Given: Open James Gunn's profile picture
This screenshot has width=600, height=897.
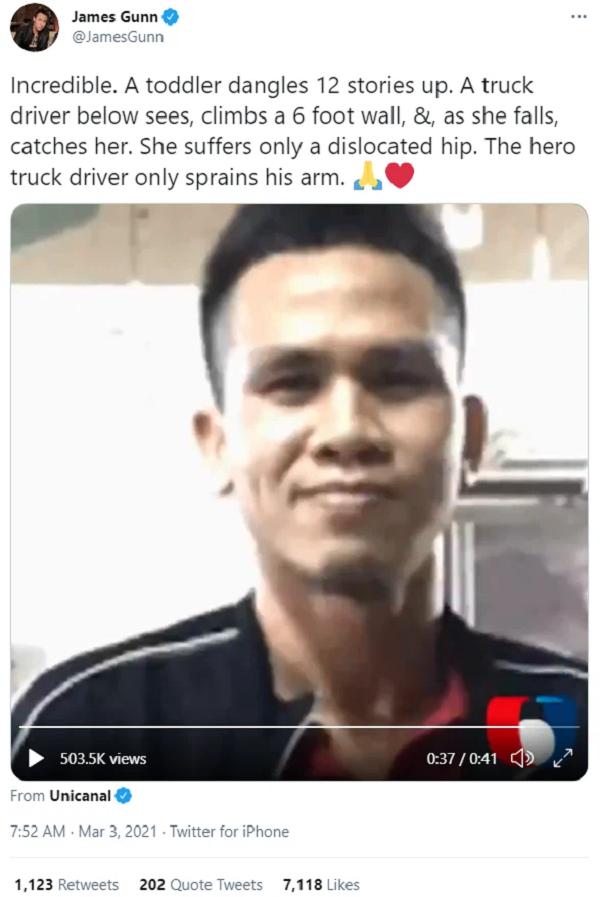Looking at the screenshot, I should [34, 28].
